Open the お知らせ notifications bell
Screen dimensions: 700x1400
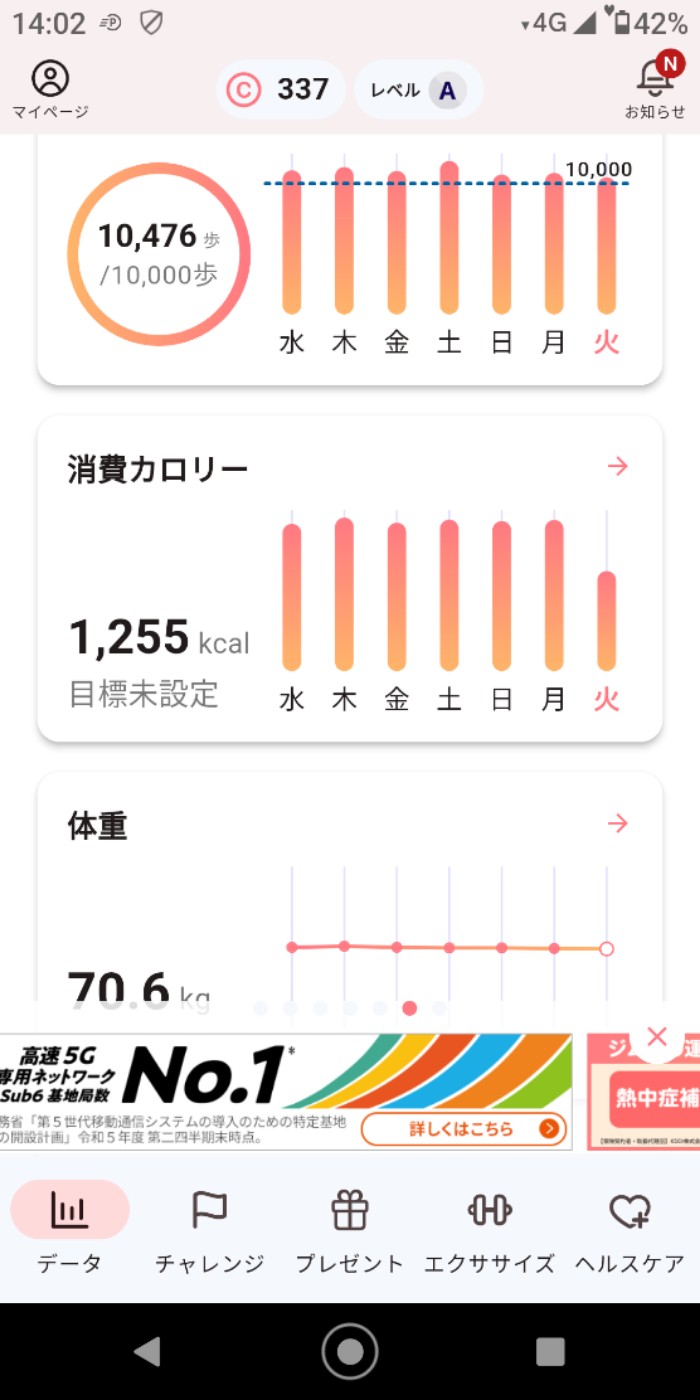[655, 88]
